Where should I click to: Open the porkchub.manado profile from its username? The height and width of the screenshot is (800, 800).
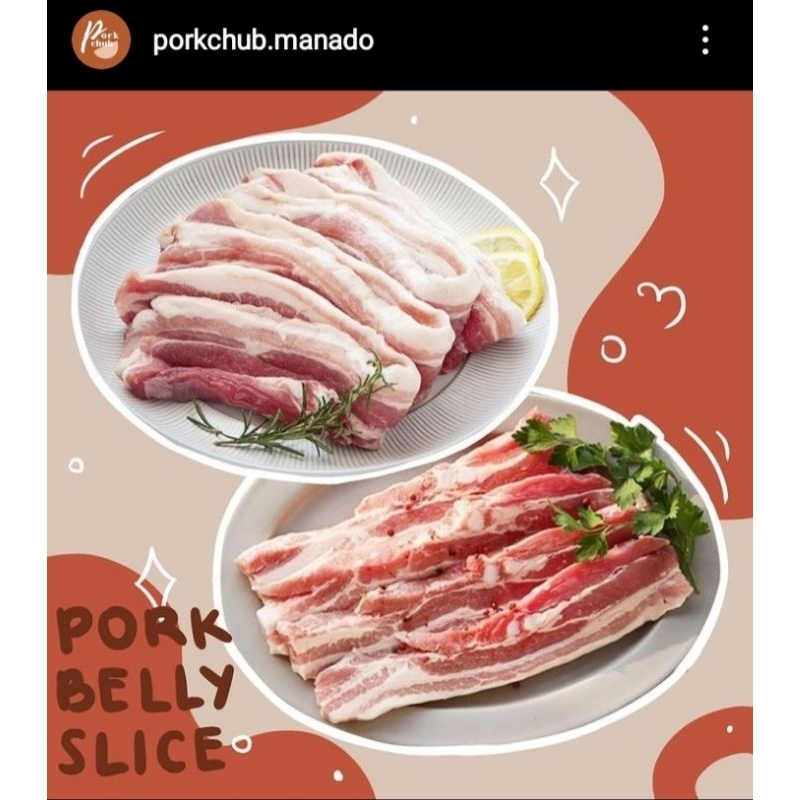tap(263, 41)
